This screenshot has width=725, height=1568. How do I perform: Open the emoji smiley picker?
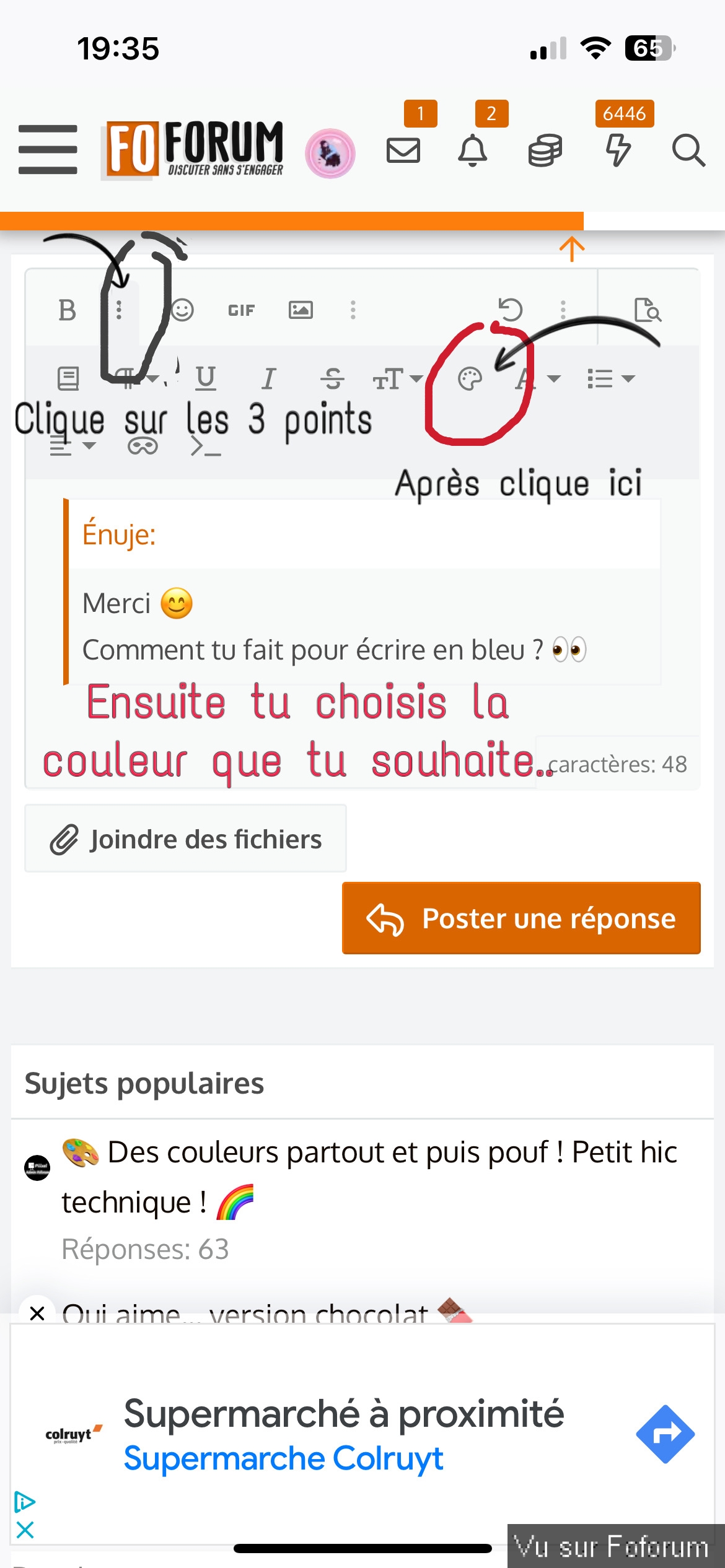(x=182, y=310)
